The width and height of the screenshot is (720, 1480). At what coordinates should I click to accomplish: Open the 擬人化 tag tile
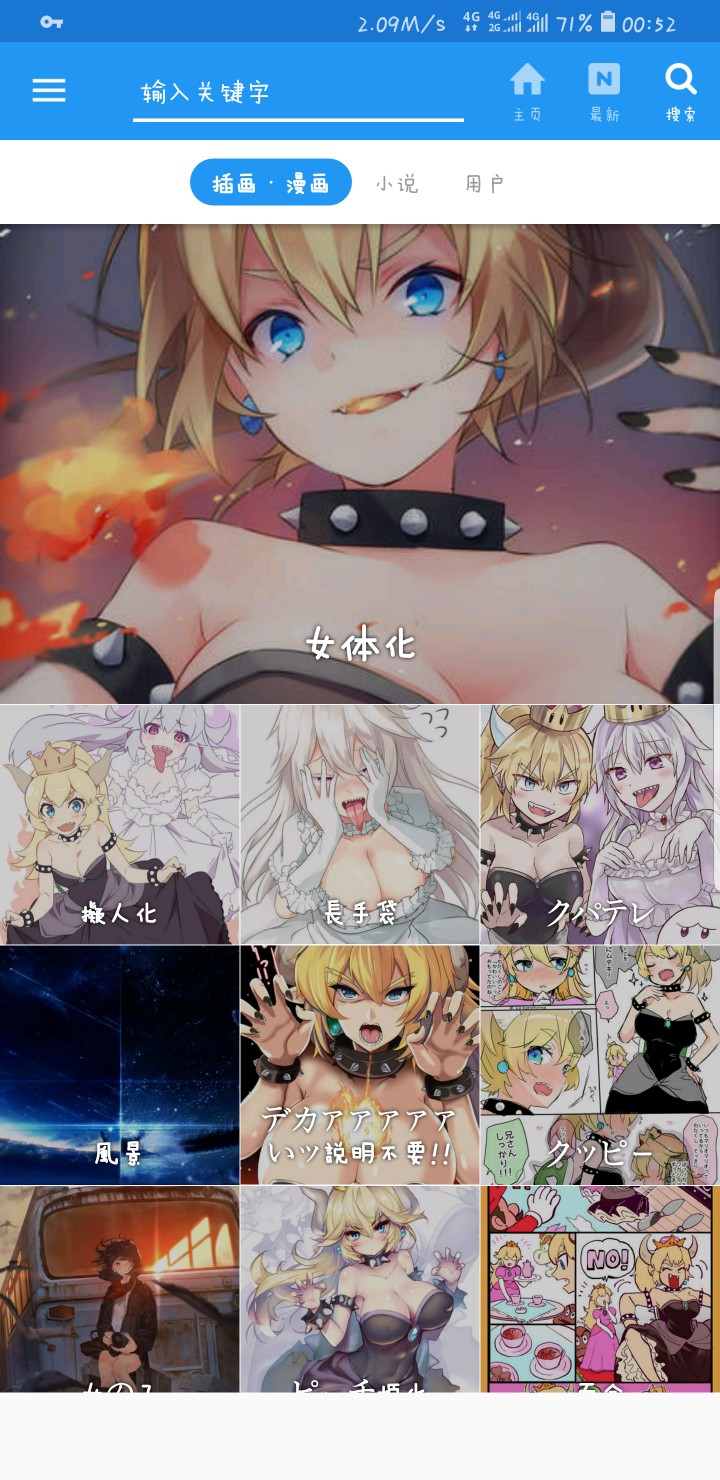pyautogui.click(x=120, y=825)
